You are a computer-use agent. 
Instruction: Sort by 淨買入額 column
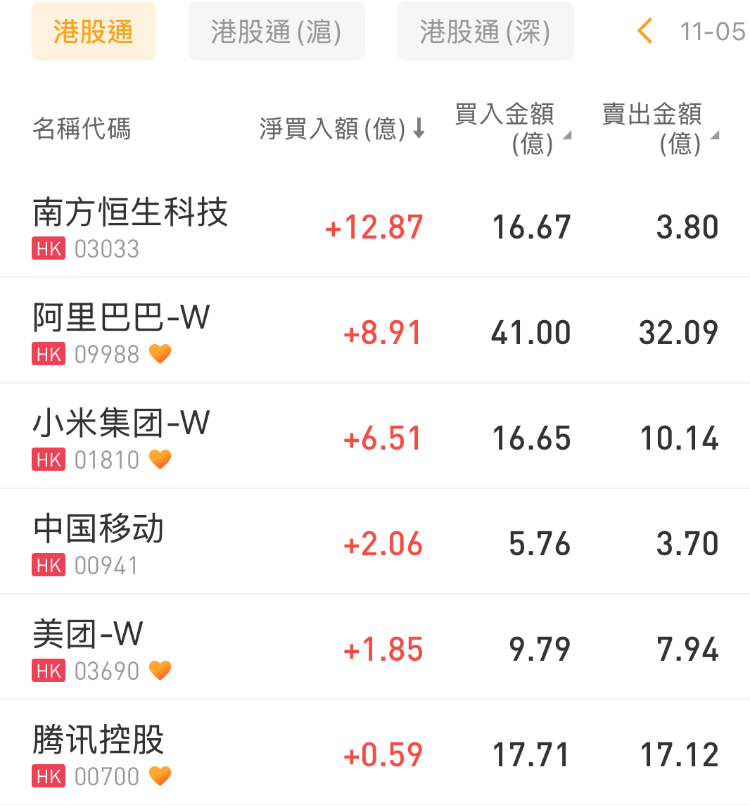point(342,129)
